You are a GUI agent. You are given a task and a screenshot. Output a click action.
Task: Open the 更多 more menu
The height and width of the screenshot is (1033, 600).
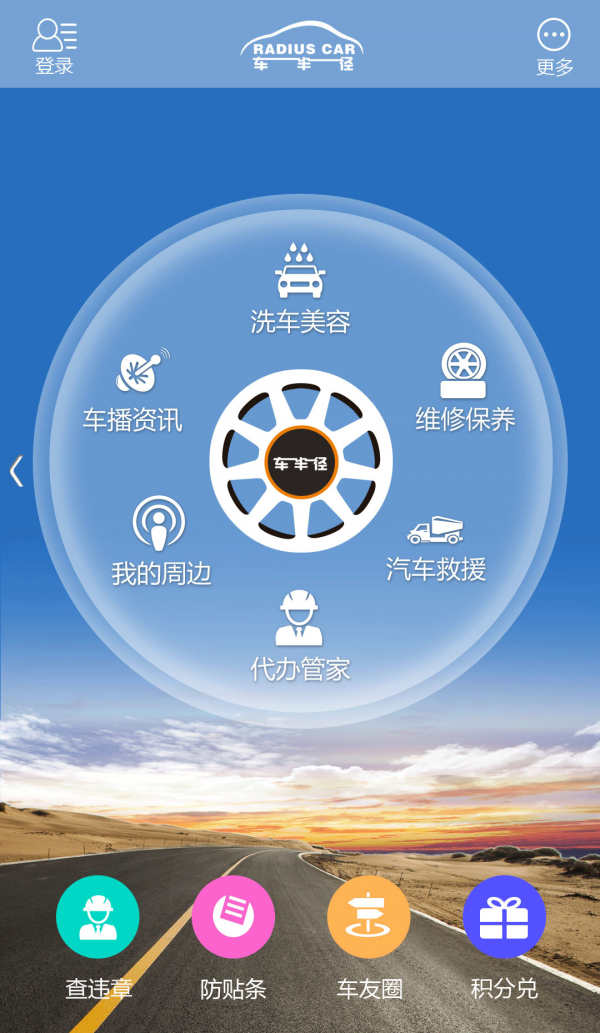pyautogui.click(x=554, y=46)
